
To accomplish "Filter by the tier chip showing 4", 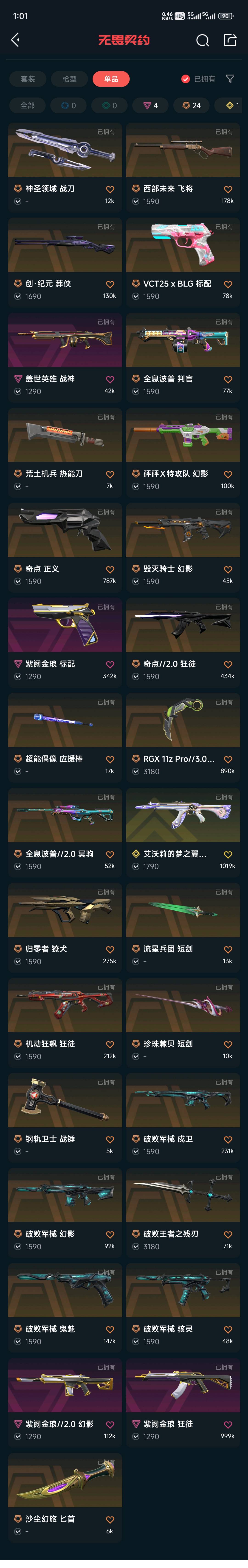I will click(x=150, y=105).
